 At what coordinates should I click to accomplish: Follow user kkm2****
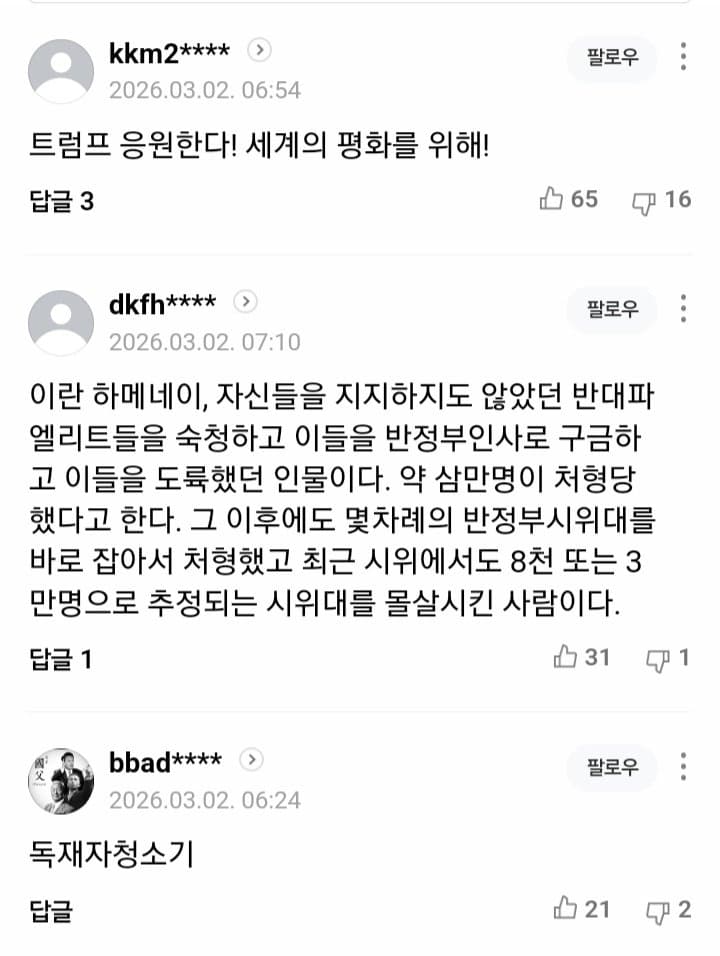coord(612,58)
